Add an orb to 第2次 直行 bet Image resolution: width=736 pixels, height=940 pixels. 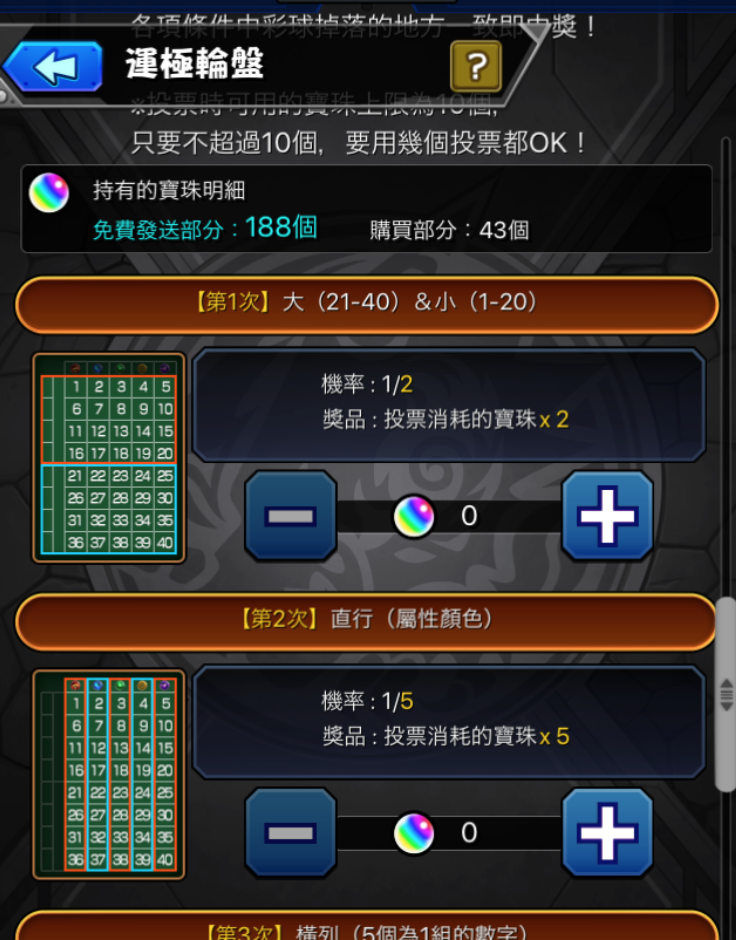click(607, 832)
